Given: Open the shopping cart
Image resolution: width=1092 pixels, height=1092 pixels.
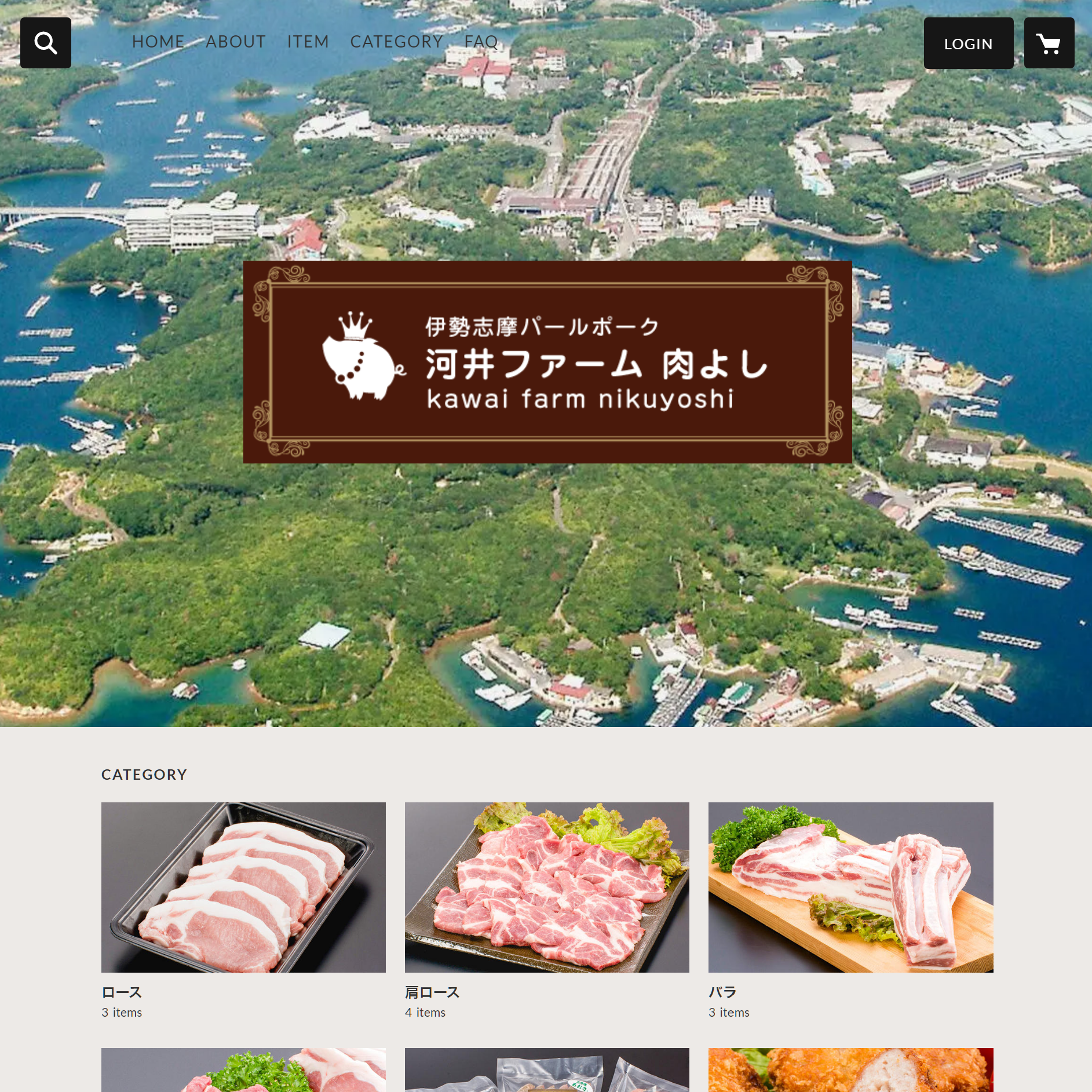Looking at the screenshot, I should point(1049,43).
